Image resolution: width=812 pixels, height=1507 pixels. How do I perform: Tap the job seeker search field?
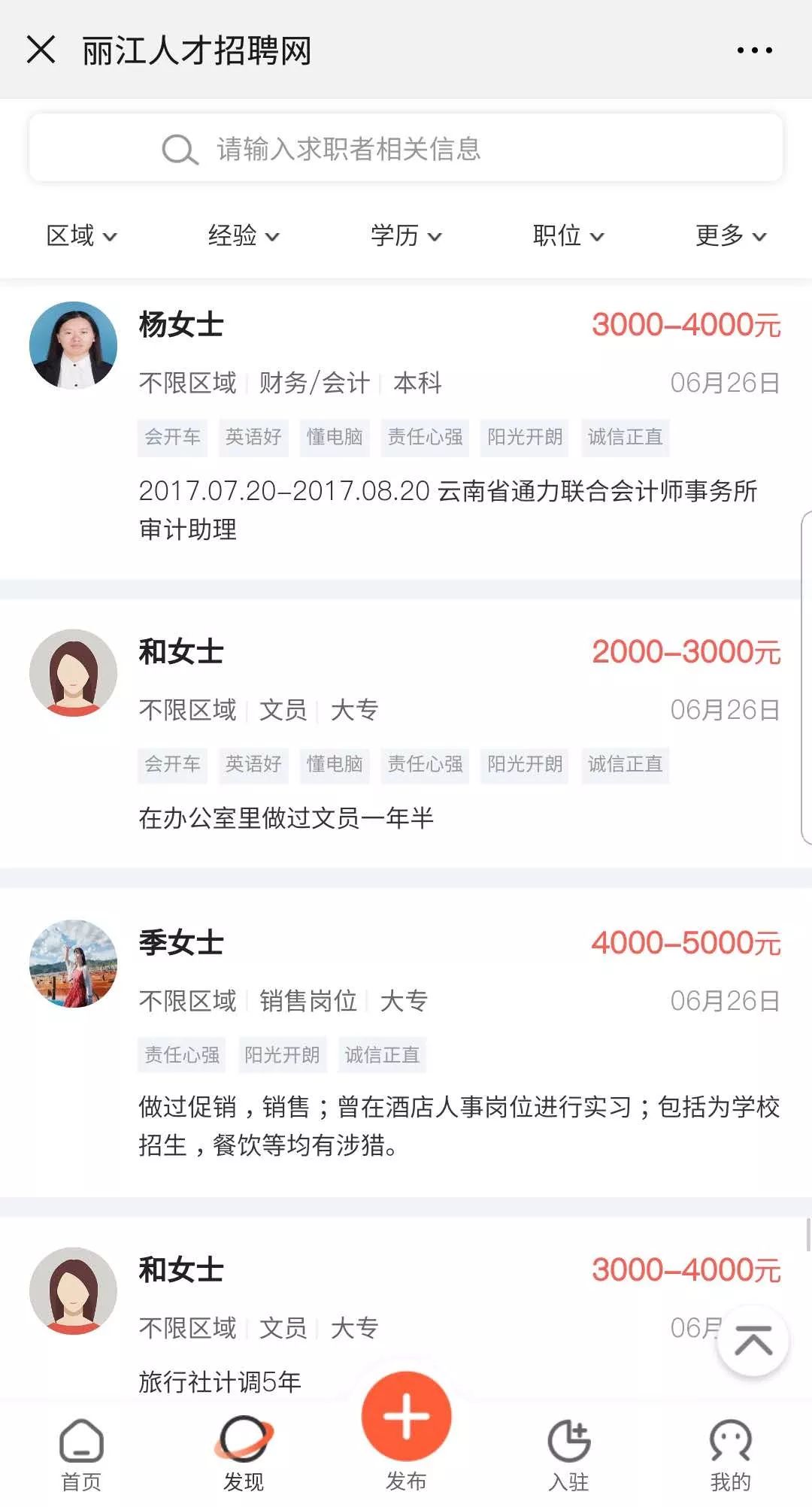(x=406, y=148)
